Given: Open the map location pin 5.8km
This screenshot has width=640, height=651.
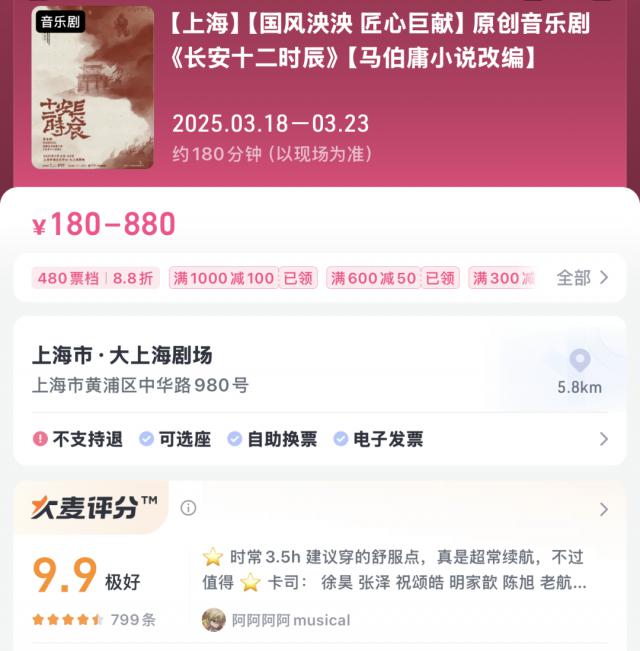Looking at the screenshot, I should pyautogui.click(x=580, y=371).
